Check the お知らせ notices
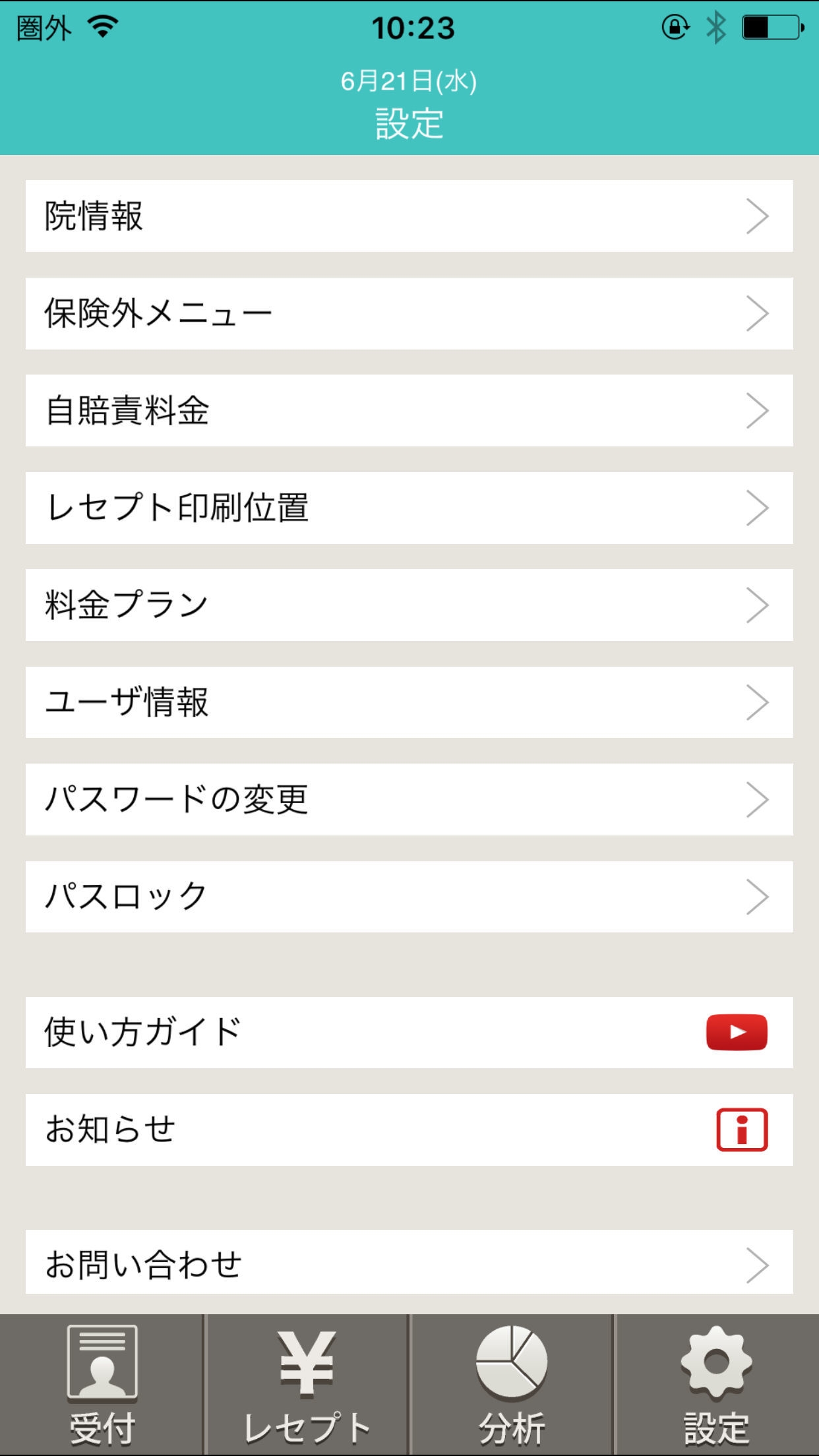This screenshot has height=1456, width=819. click(409, 1130)
